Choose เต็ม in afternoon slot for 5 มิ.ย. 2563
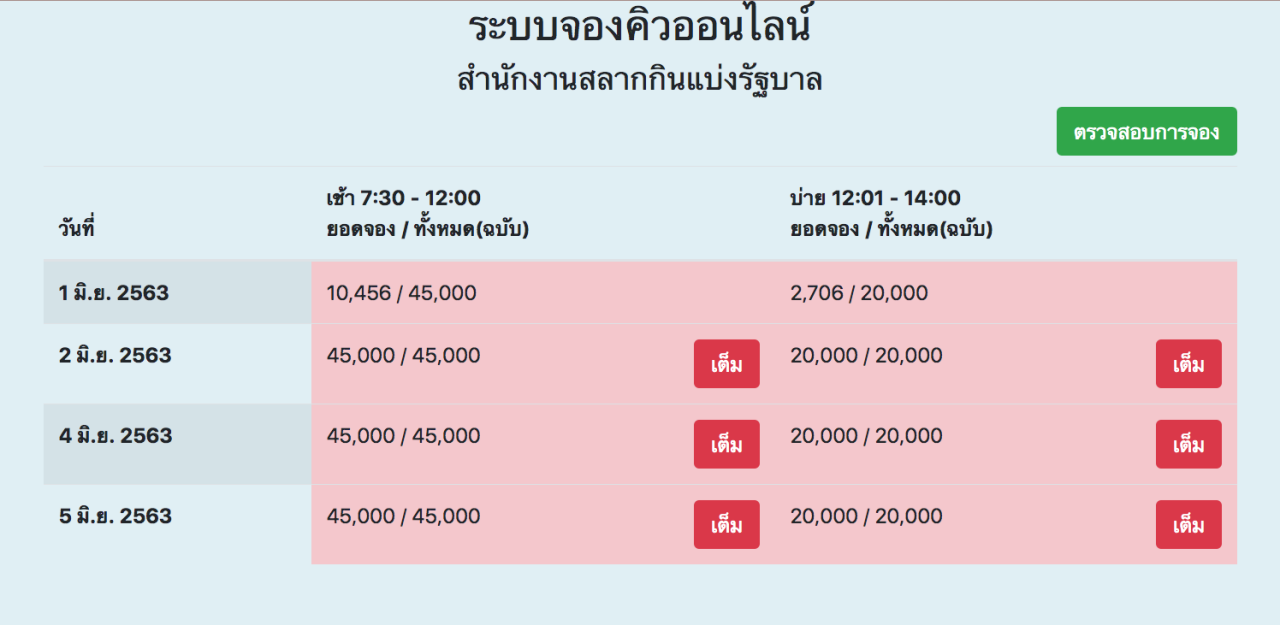Screen dimensions: 1280x625 (x=1188, y=525)
